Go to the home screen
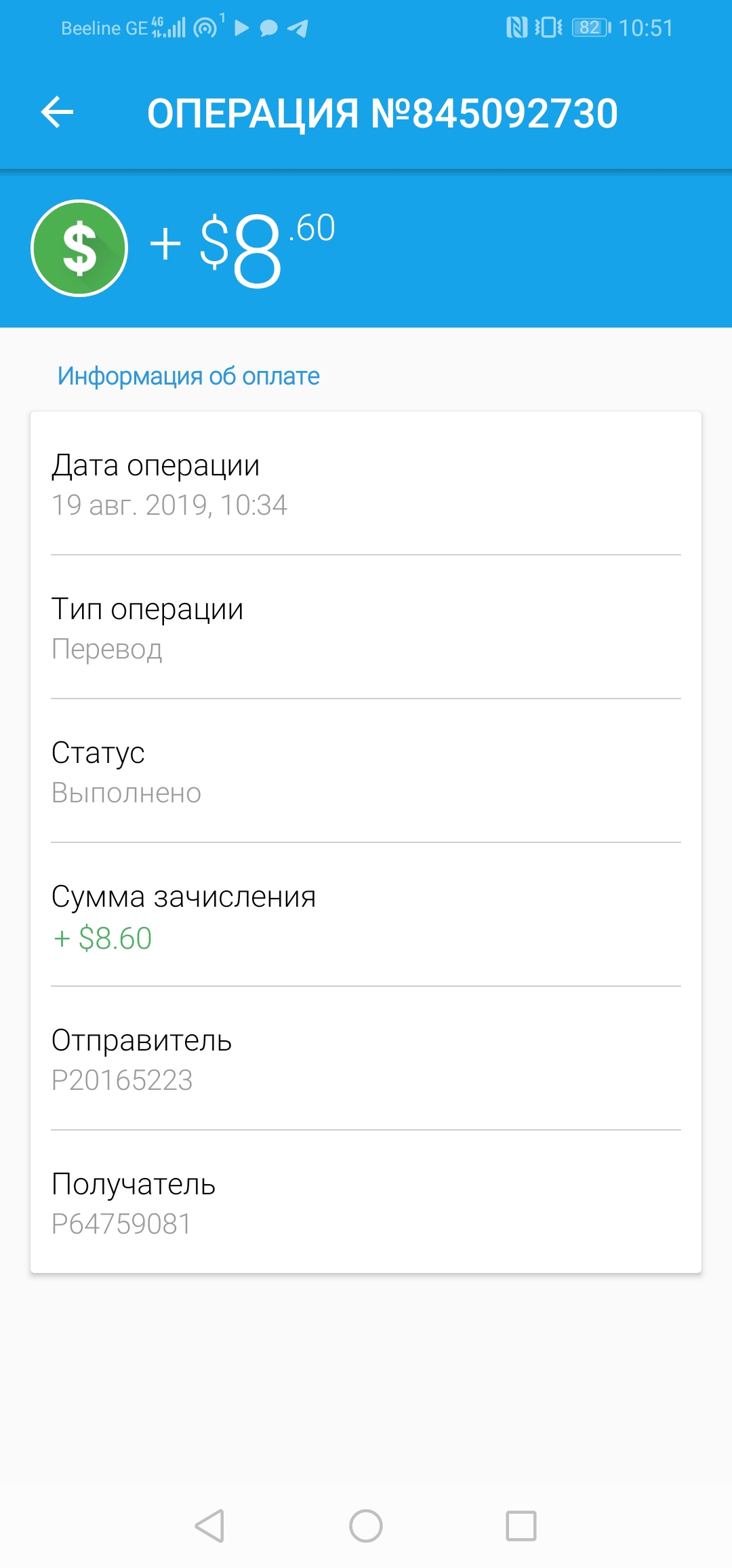Screen dimensions: 732x1568 click(366, 1526)
